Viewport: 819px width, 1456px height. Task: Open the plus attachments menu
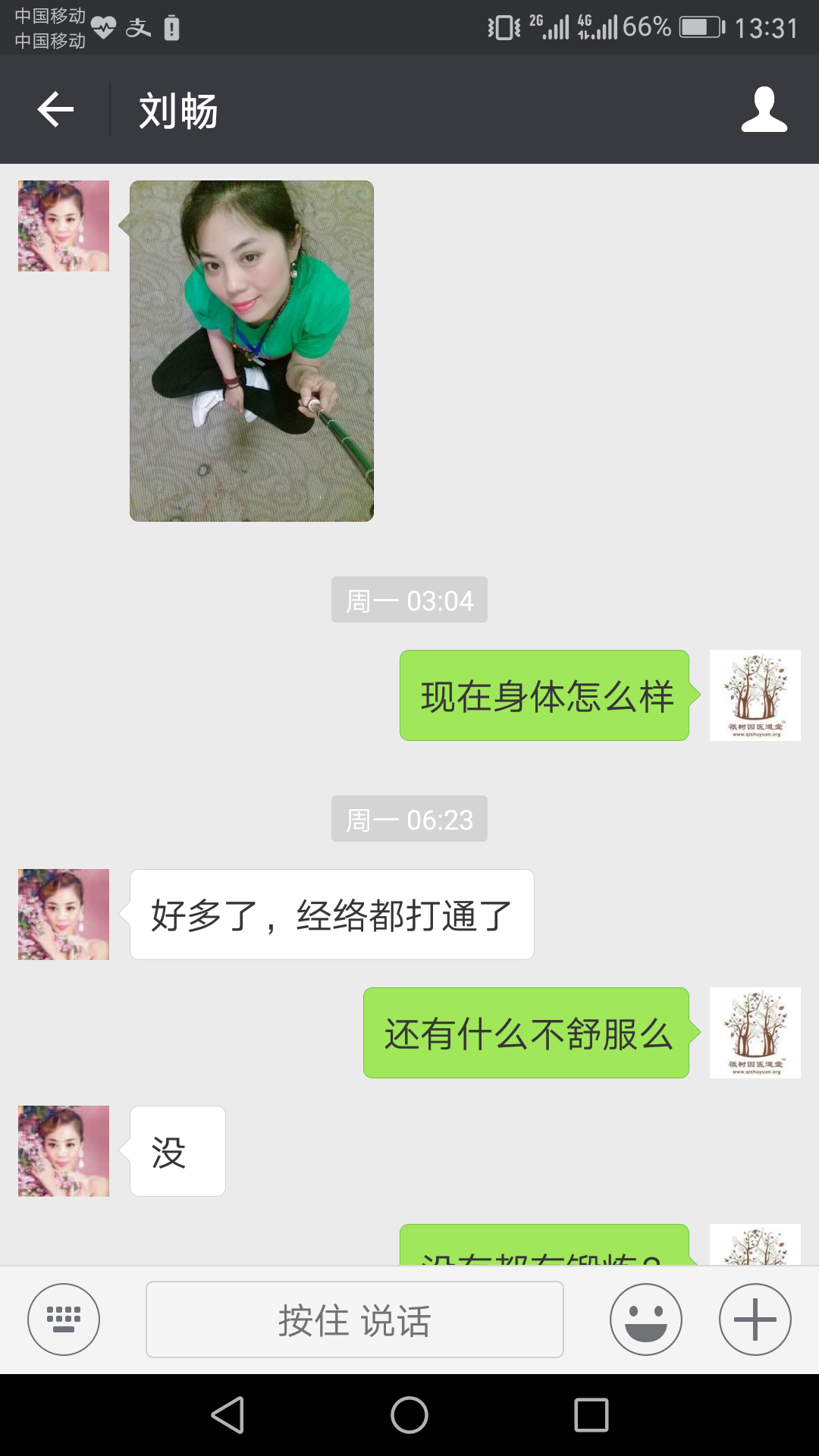[x=755, y=1319]
